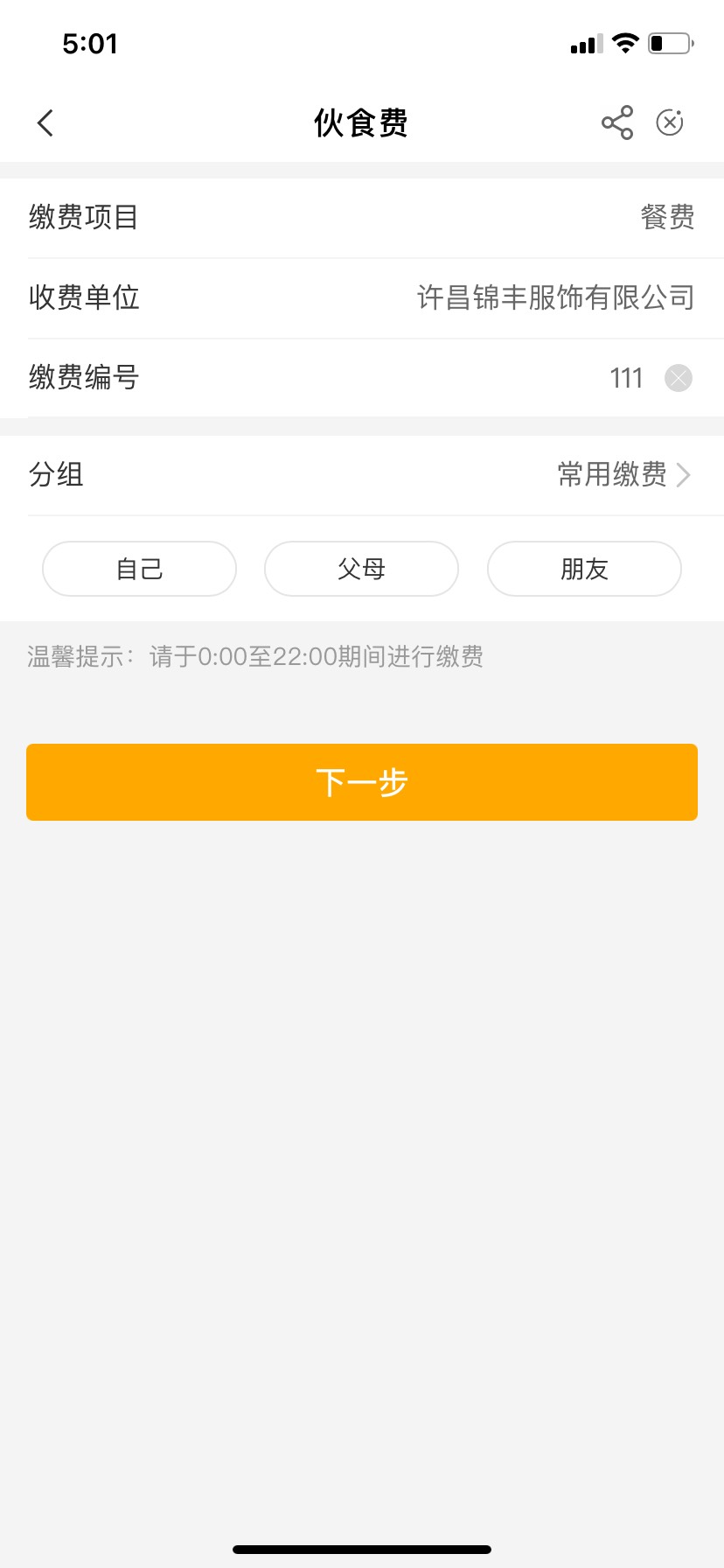Close the mini program via circle-X icon
Screen dimensions: 724x1568
tap(670, 122)
